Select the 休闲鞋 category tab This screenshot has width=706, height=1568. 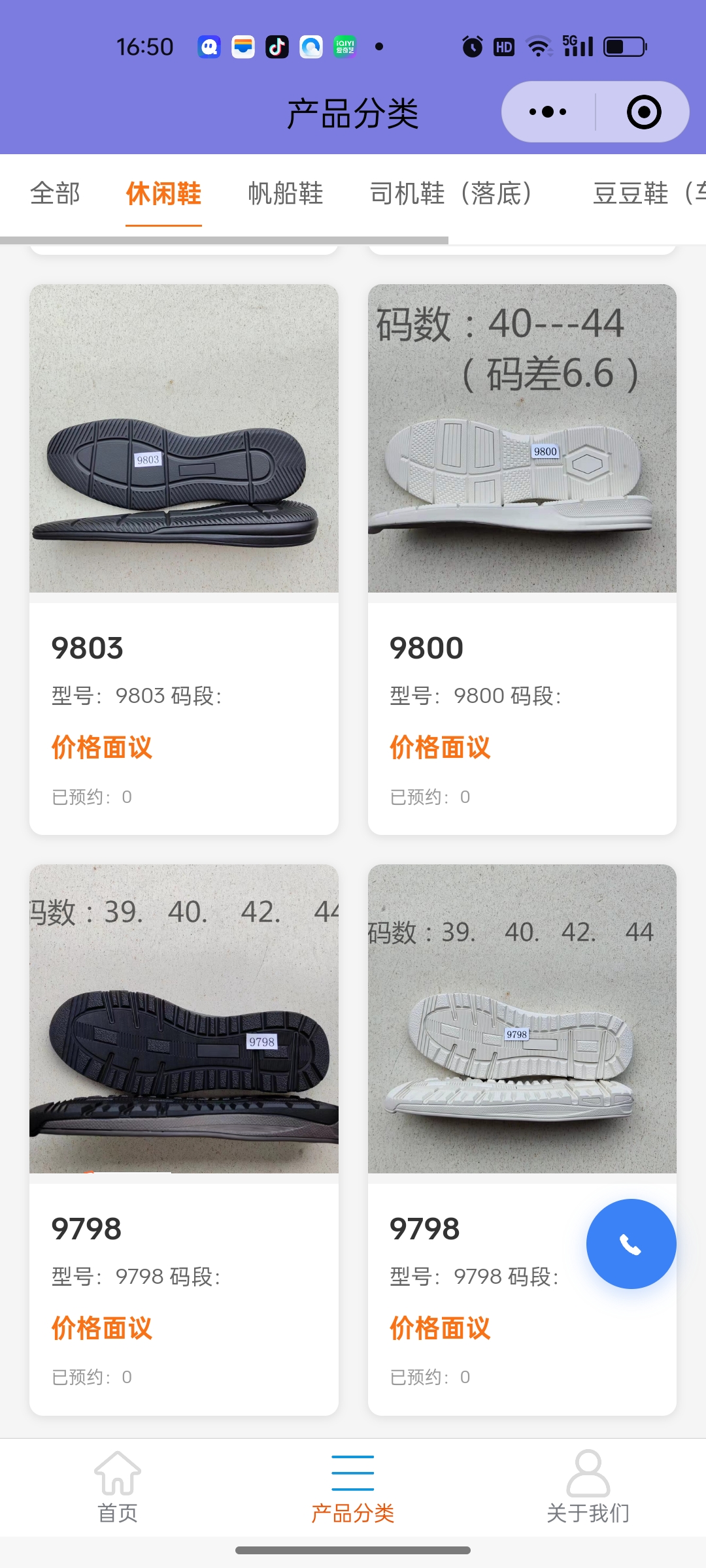163,193
